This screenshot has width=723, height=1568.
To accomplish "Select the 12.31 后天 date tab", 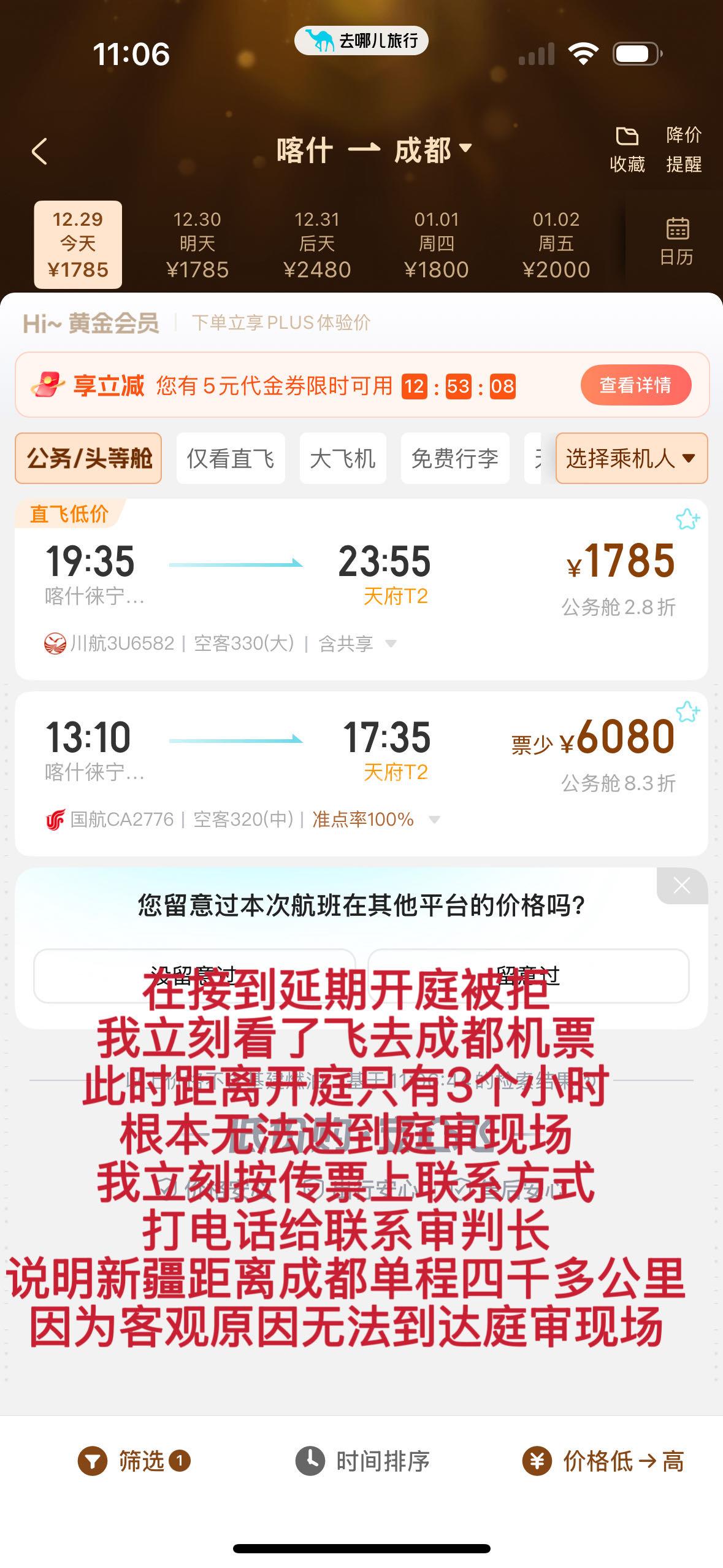I will coord(316,244).
